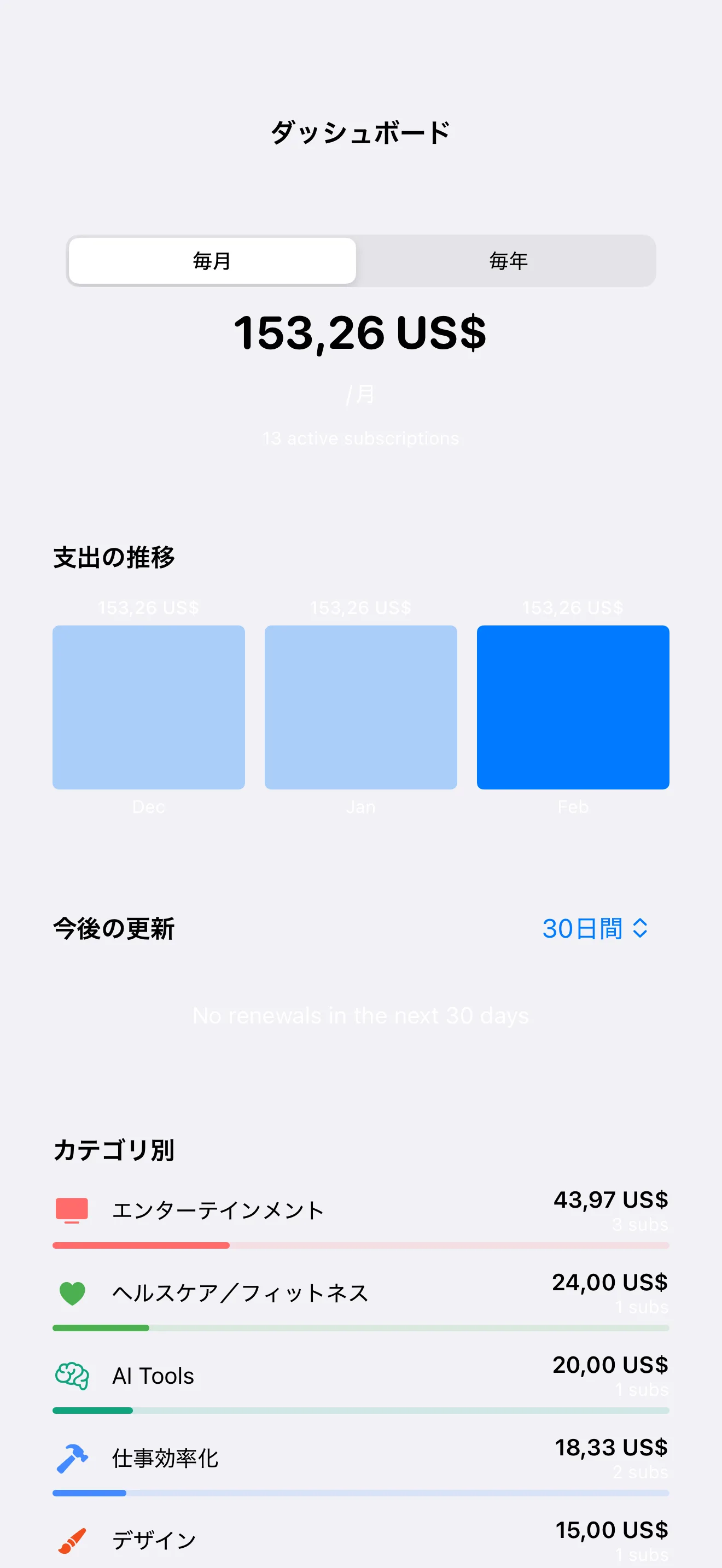Viewport: 722px width, 1568px height.
Task: Open the エンターテインメント category
Action: [x=360, y=1210]
